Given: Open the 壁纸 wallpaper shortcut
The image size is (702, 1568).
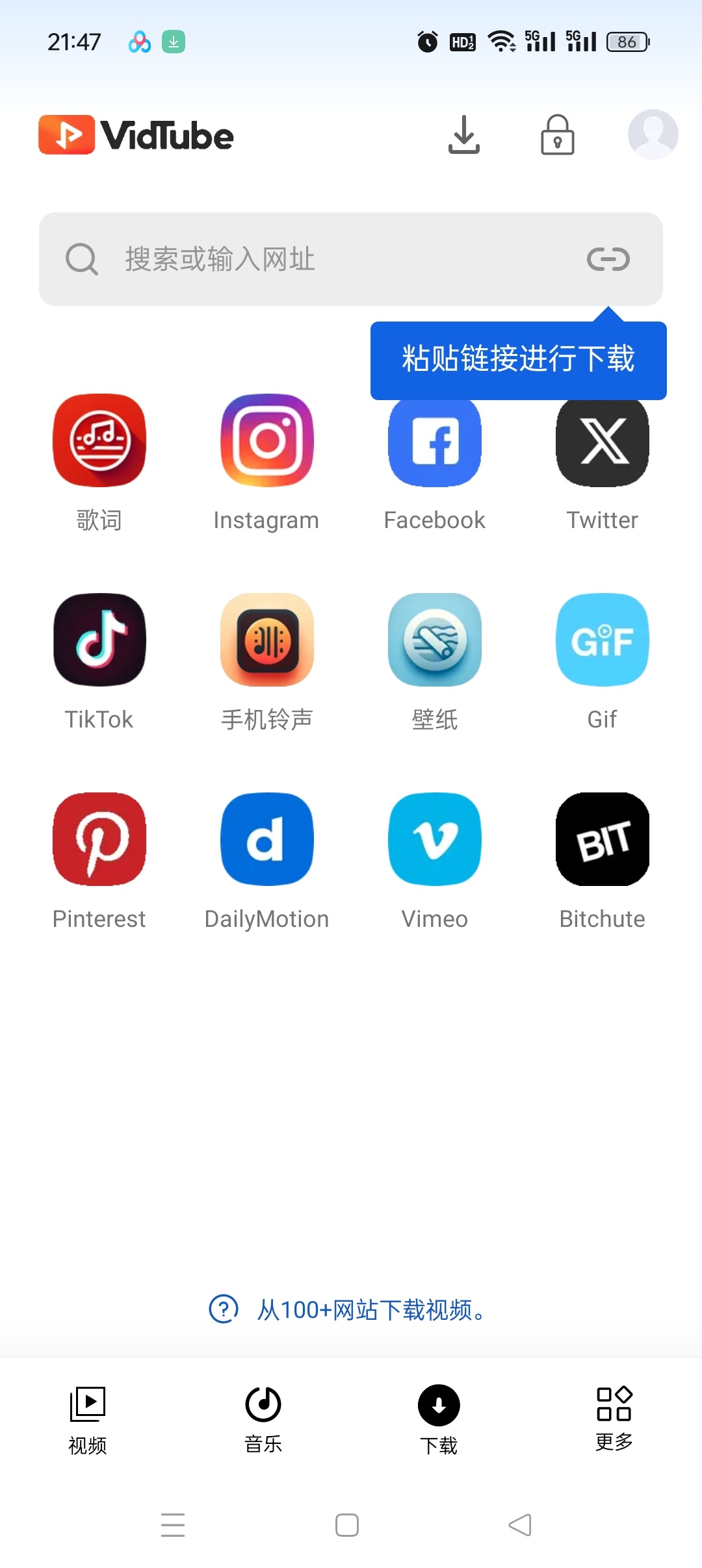Looking at the screenshot, I should [x=434, y=640].
